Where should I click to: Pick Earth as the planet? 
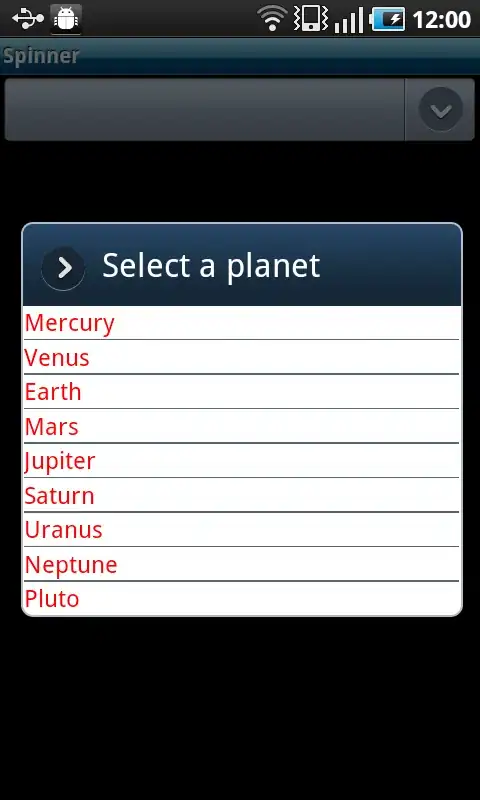(x=241, y=392)
